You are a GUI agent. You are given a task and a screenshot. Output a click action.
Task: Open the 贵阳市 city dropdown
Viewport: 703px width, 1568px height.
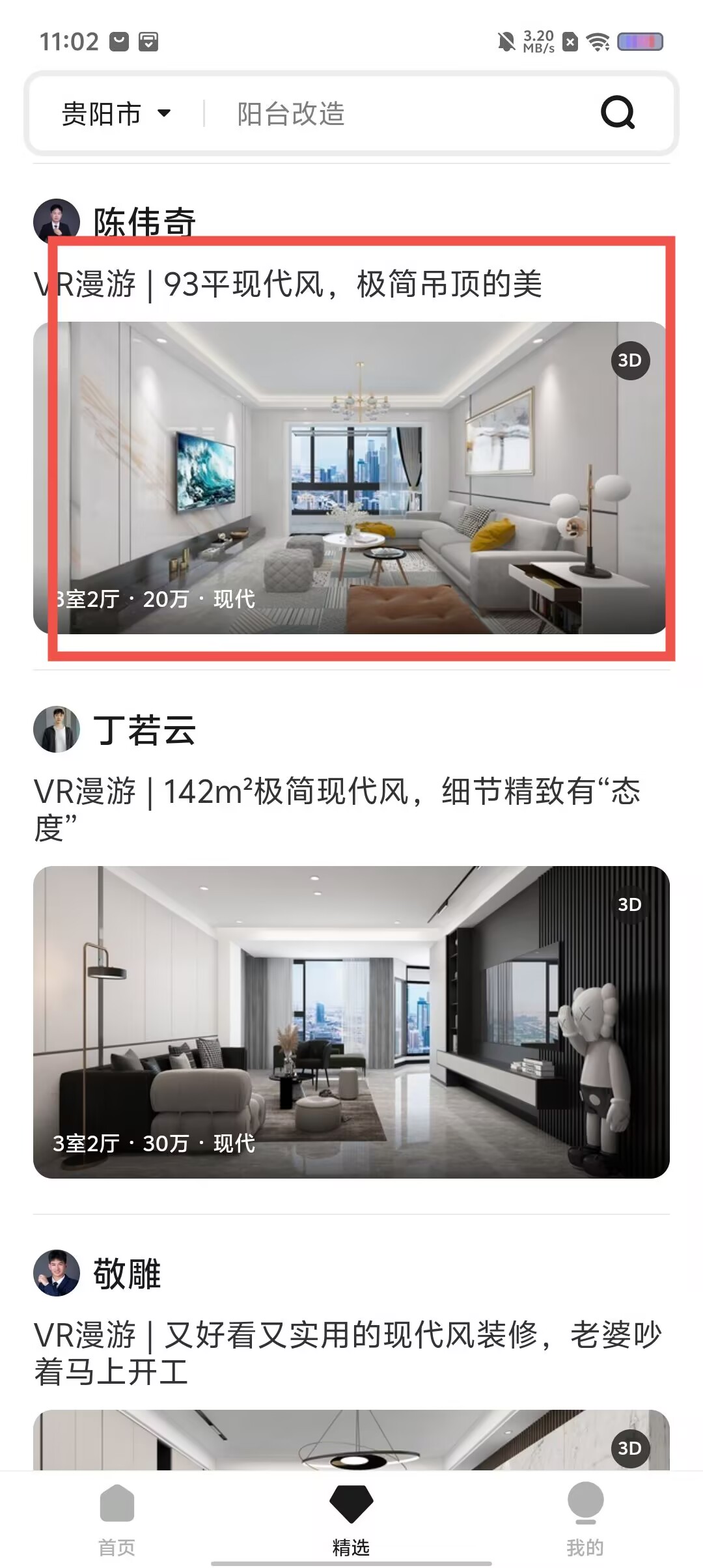click(116, 114)
